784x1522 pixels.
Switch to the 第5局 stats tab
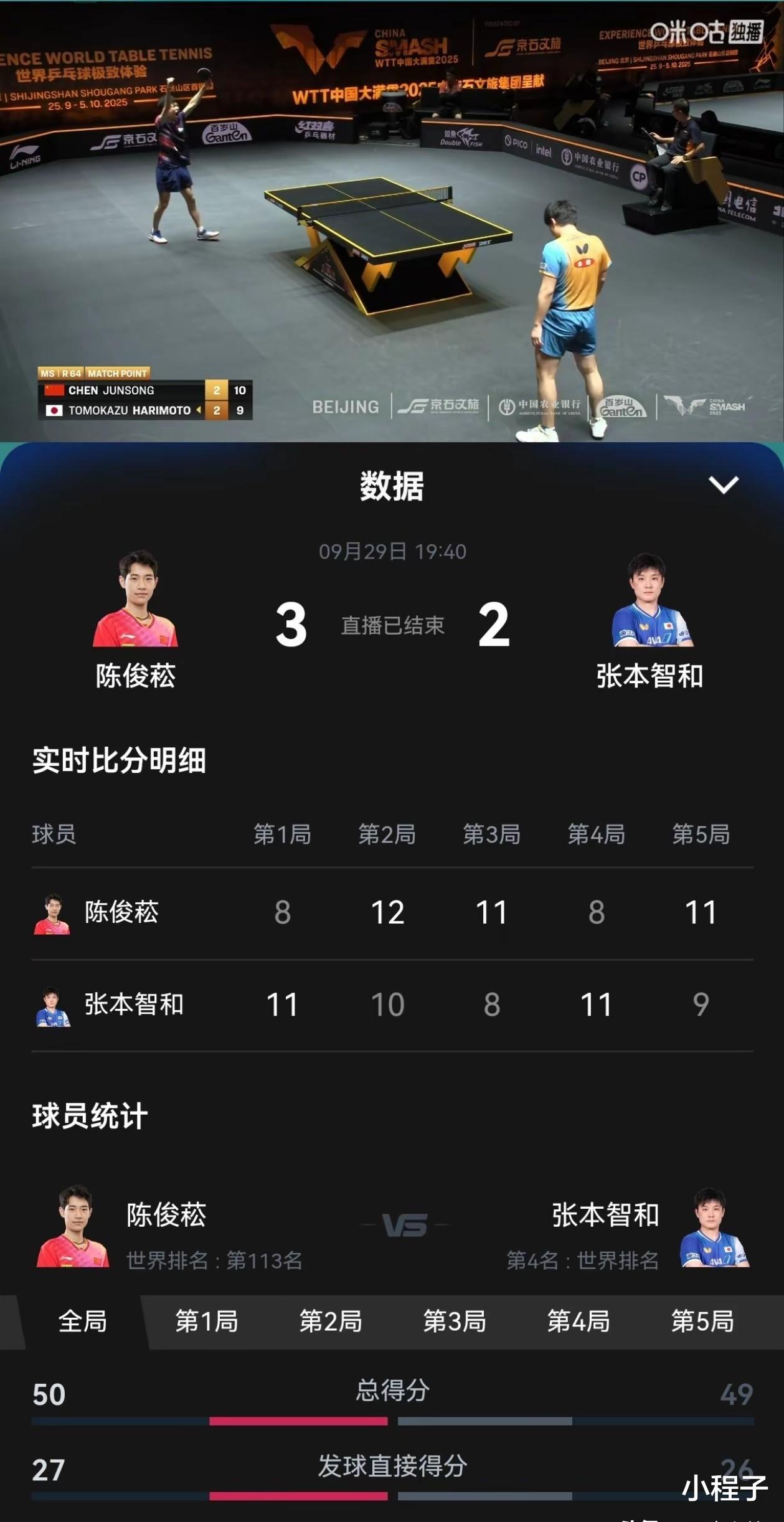point(702,1321)
